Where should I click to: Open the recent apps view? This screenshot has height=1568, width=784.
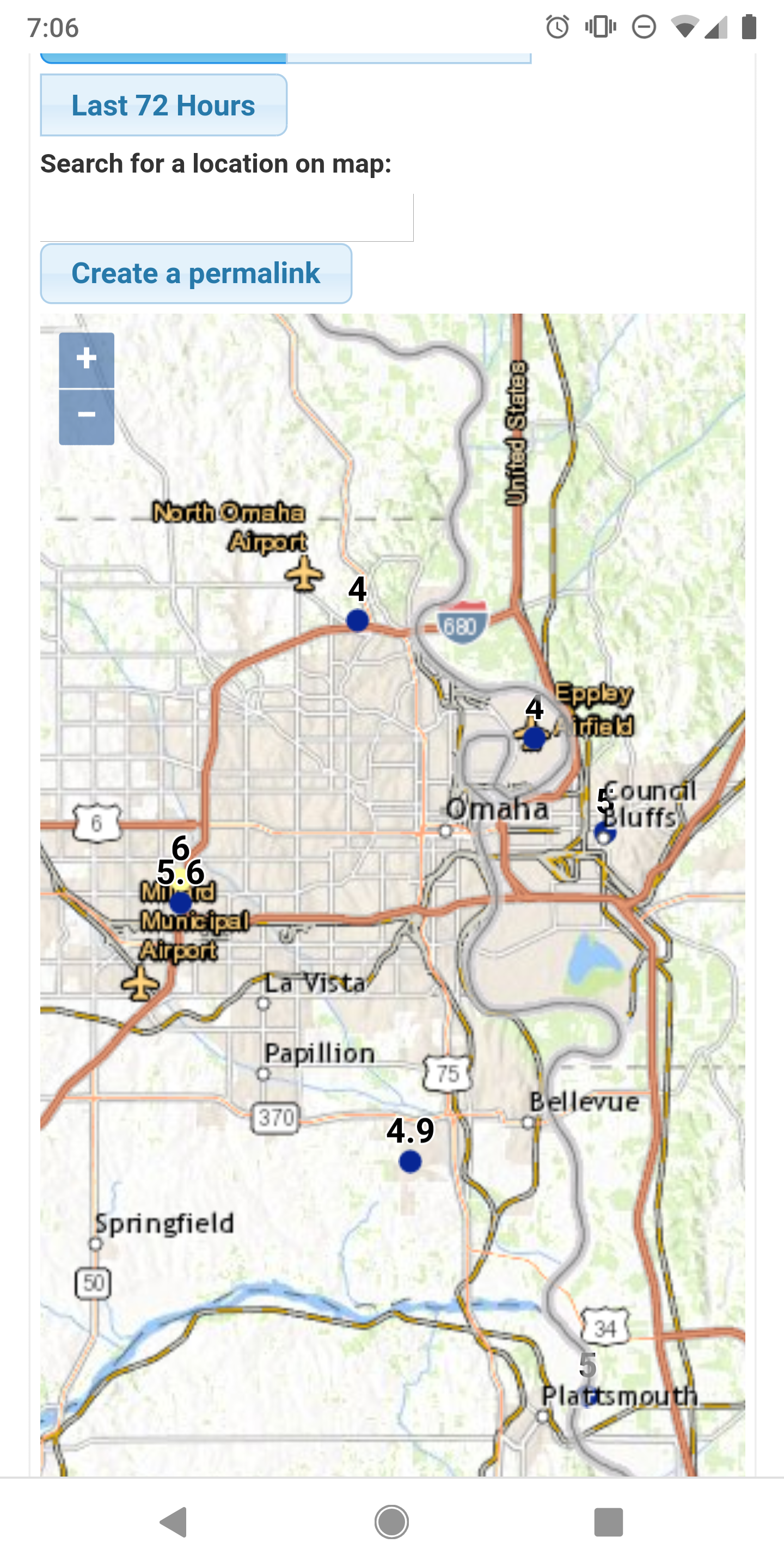click(609, 1522)
